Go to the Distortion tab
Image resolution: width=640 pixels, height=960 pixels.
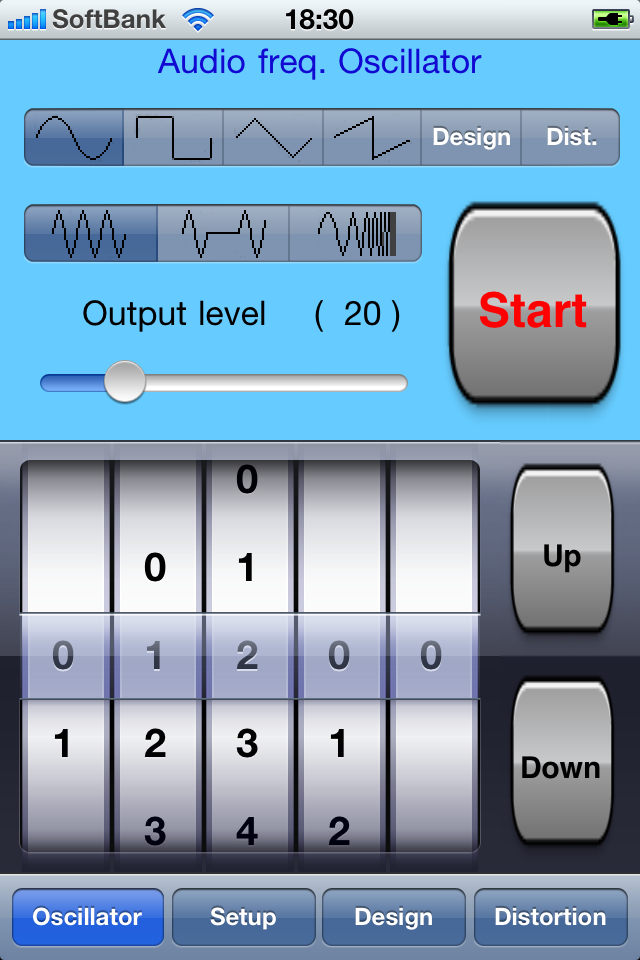pos(550,917)
